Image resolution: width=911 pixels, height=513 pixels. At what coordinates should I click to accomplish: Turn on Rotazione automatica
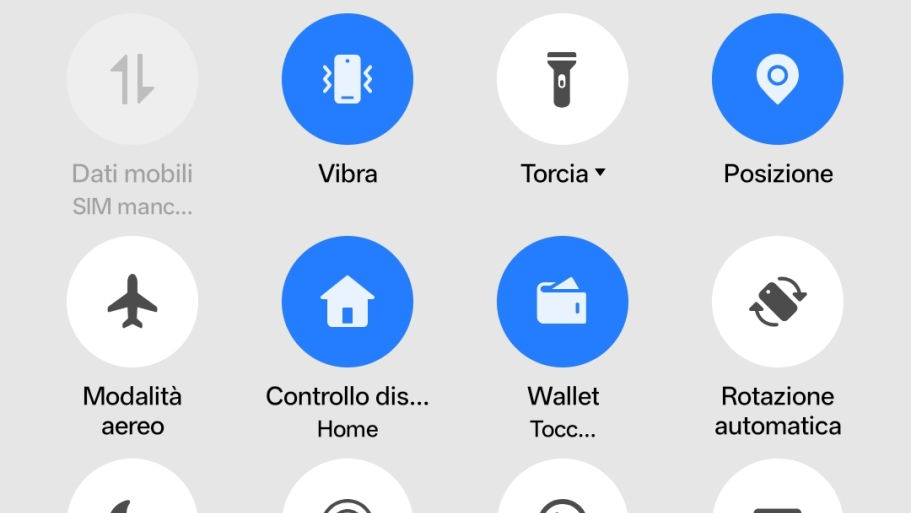[x=777, y=301]
